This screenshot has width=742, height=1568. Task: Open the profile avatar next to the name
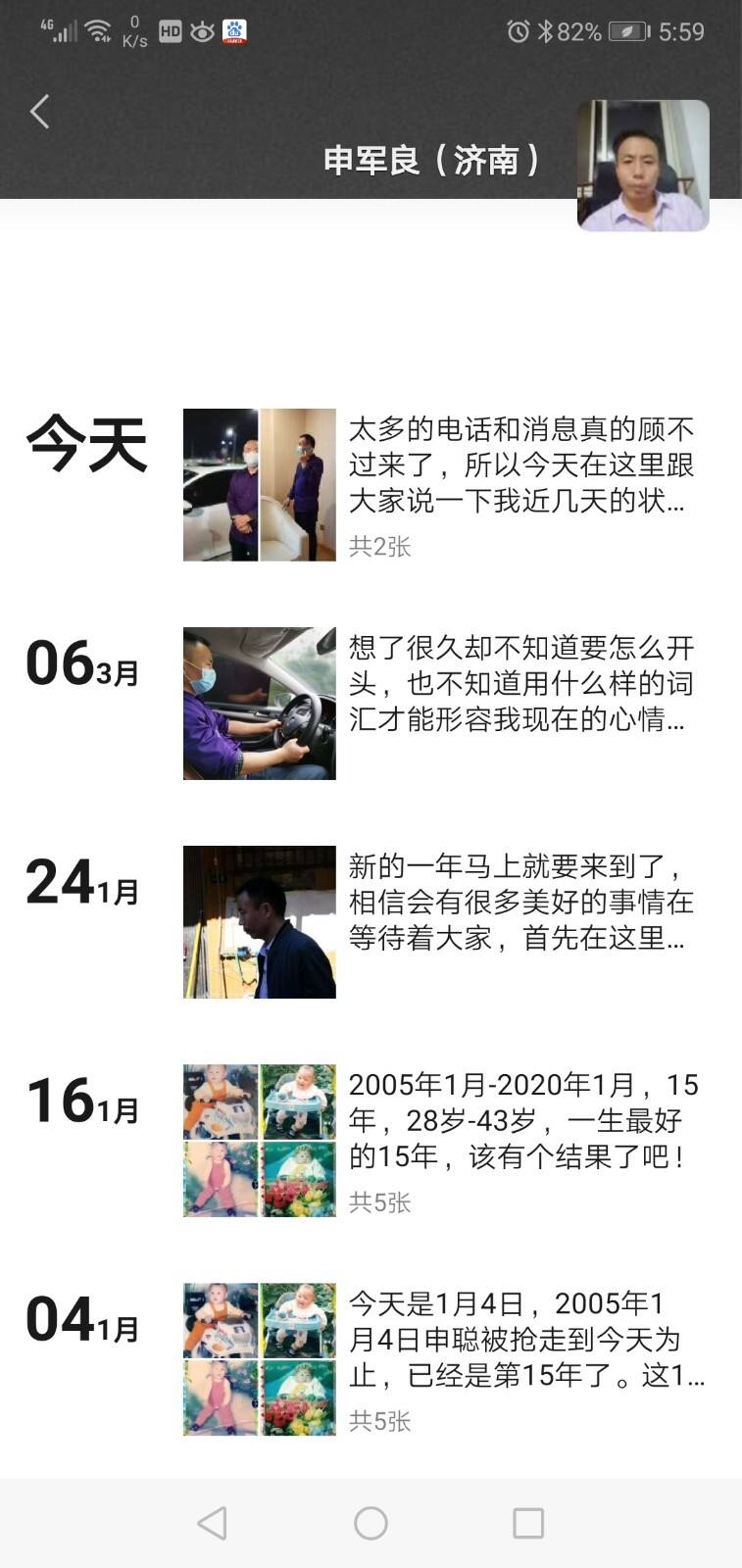coord(643,166)
